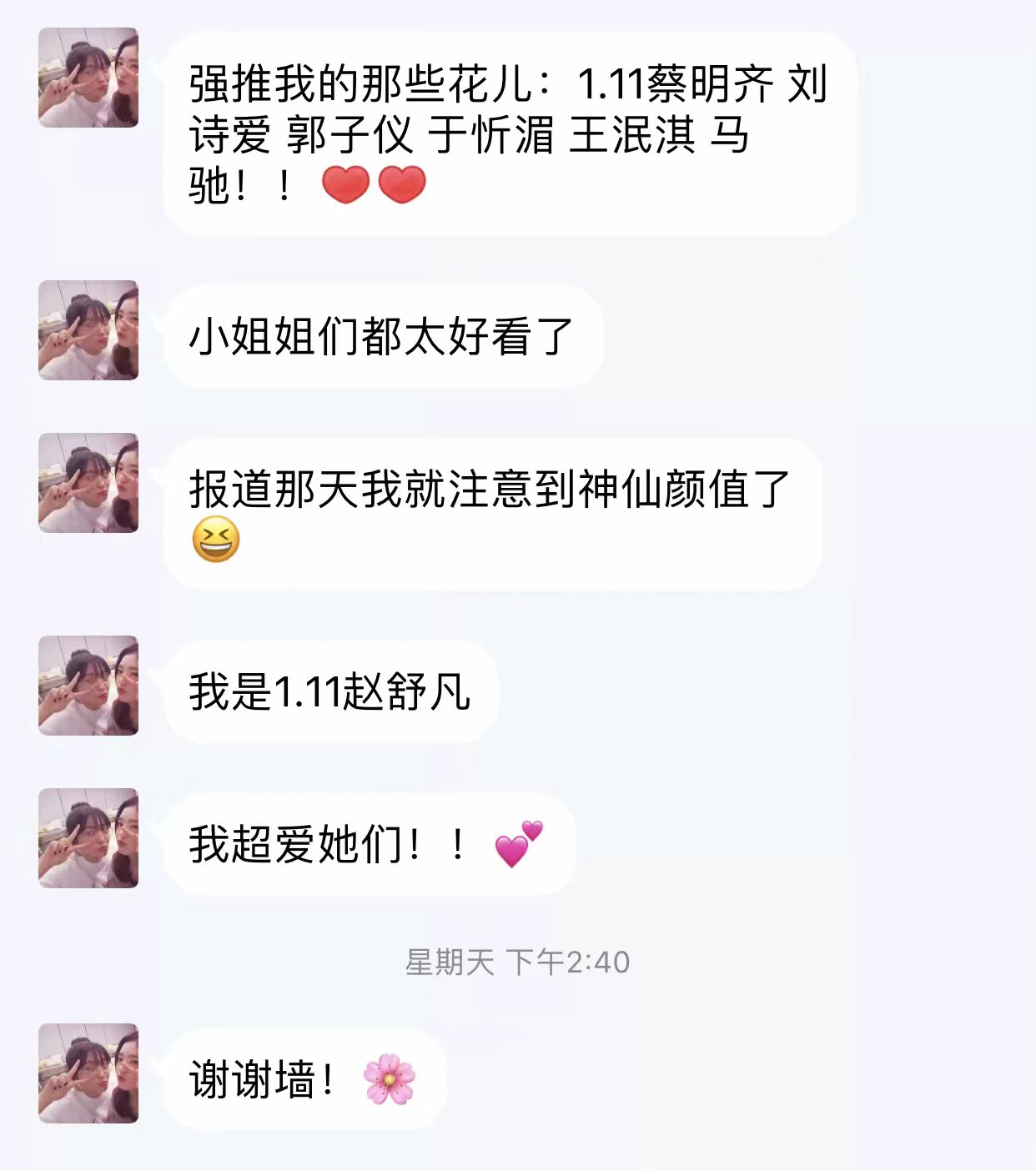Open sender's avatar beside "强推我的那些花儿" message
1036x1171 pixels.
point(88,78)
